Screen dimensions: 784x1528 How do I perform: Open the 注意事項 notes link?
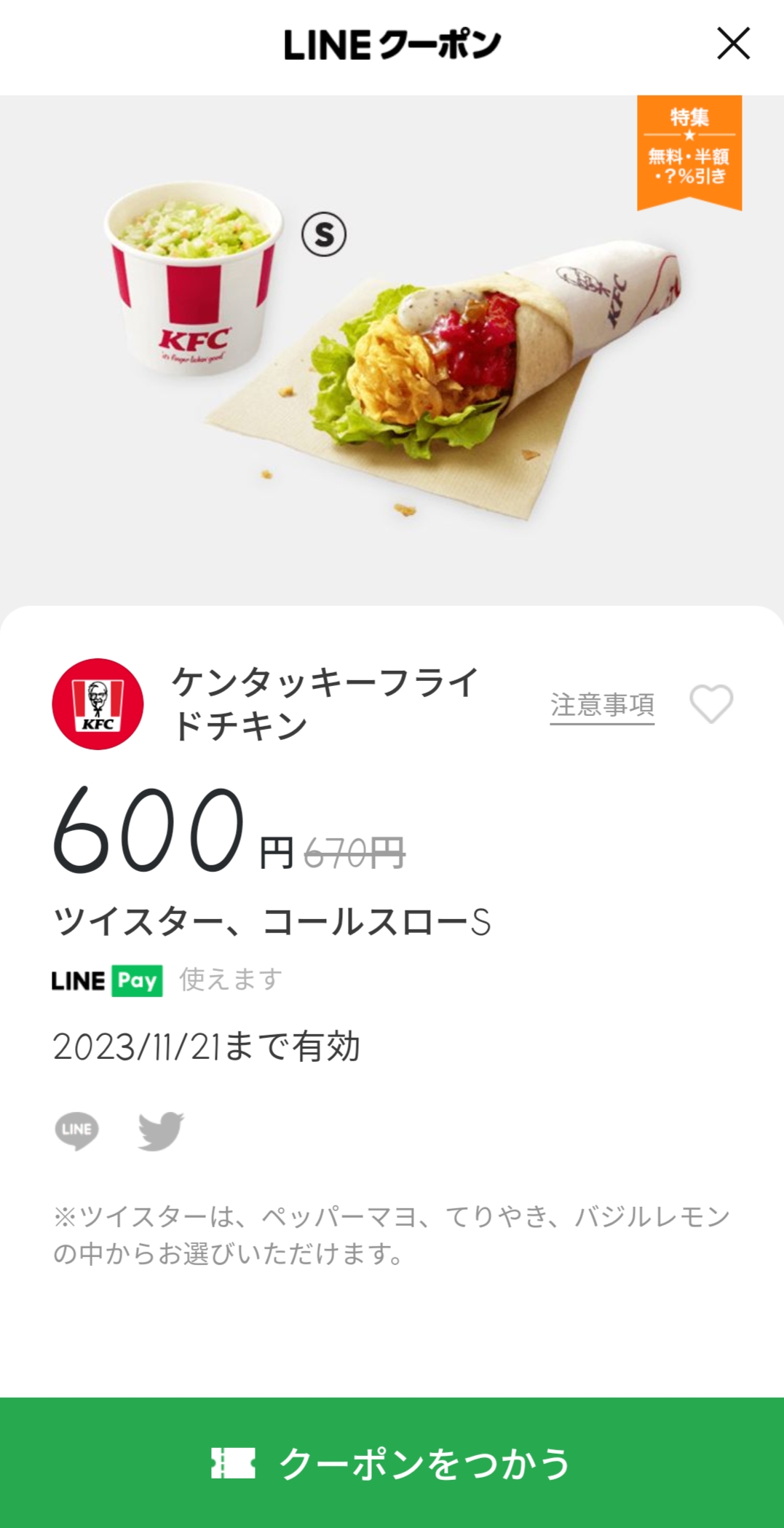[602, 705]
